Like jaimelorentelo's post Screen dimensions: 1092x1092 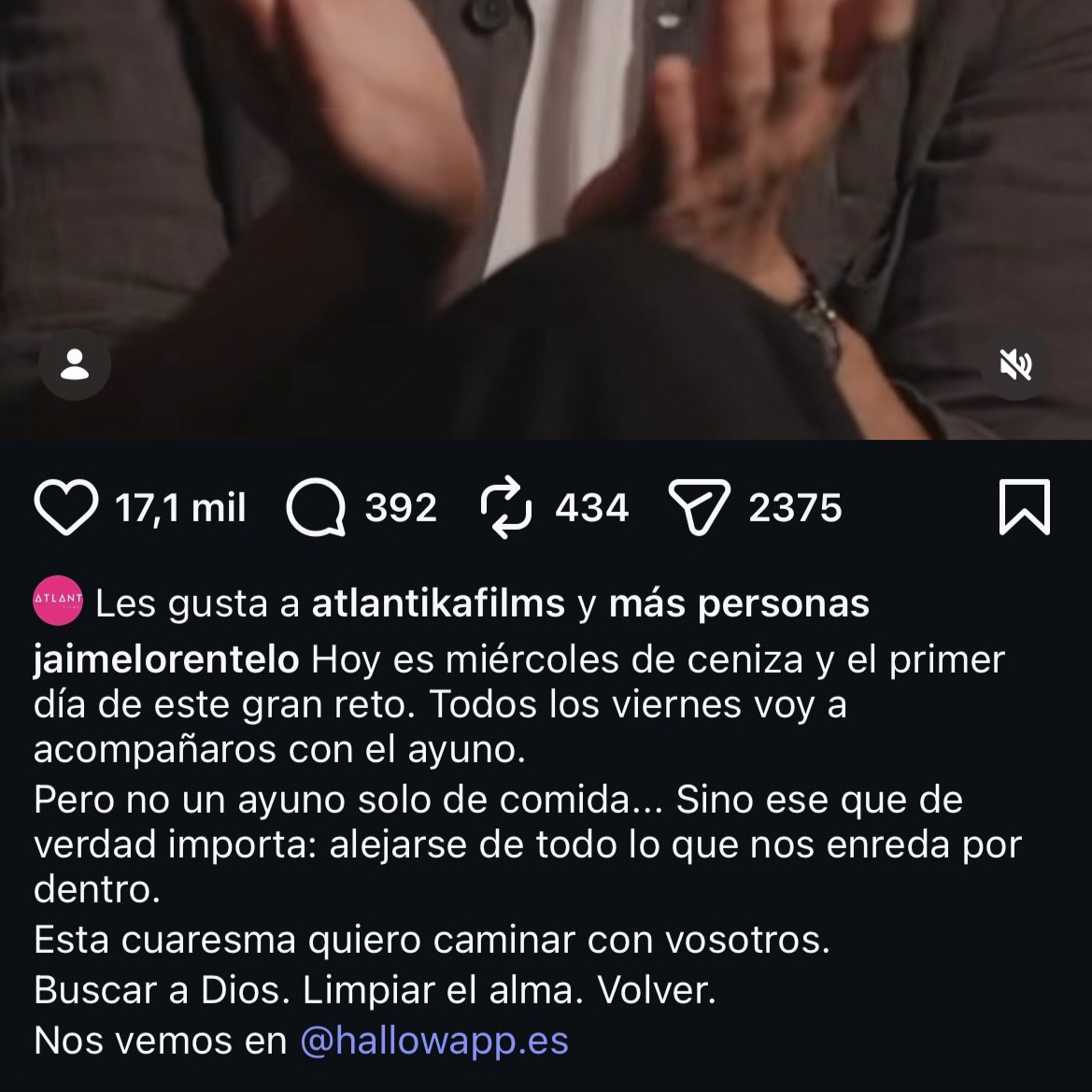[65, 507]
